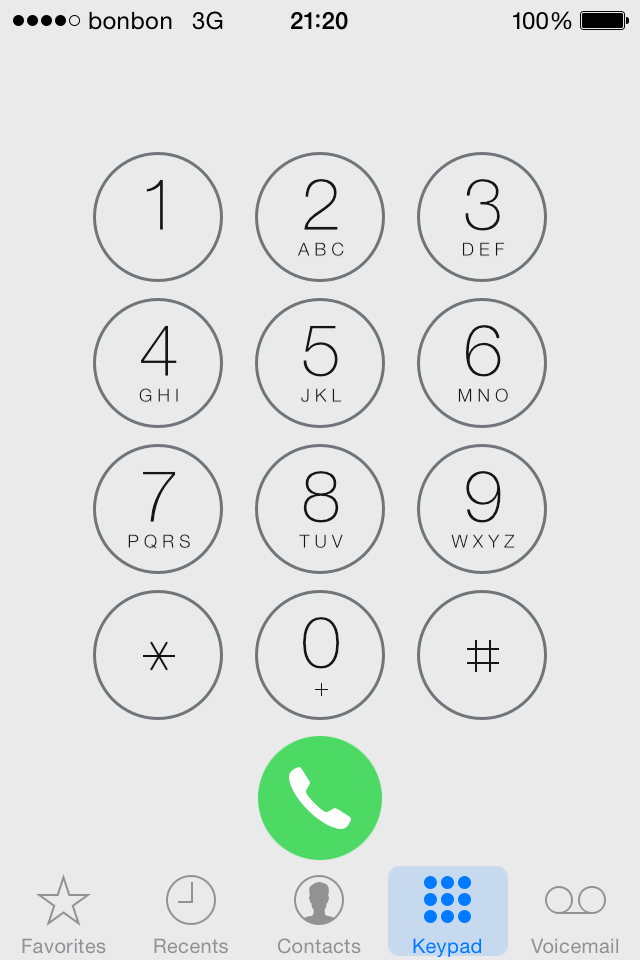Tap the 7 PQRS key
Image resolution: width=640 pixels, height=960 pixels.
pos(158,509)
